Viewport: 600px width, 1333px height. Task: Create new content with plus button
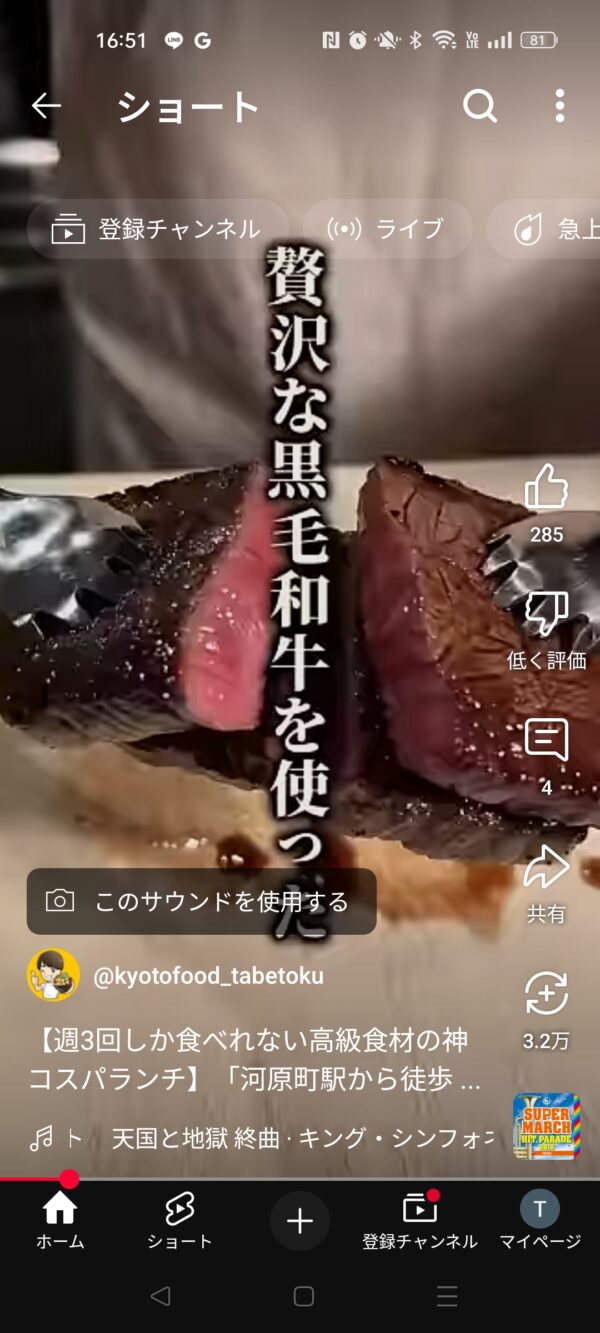click(x=300, y=1221)
